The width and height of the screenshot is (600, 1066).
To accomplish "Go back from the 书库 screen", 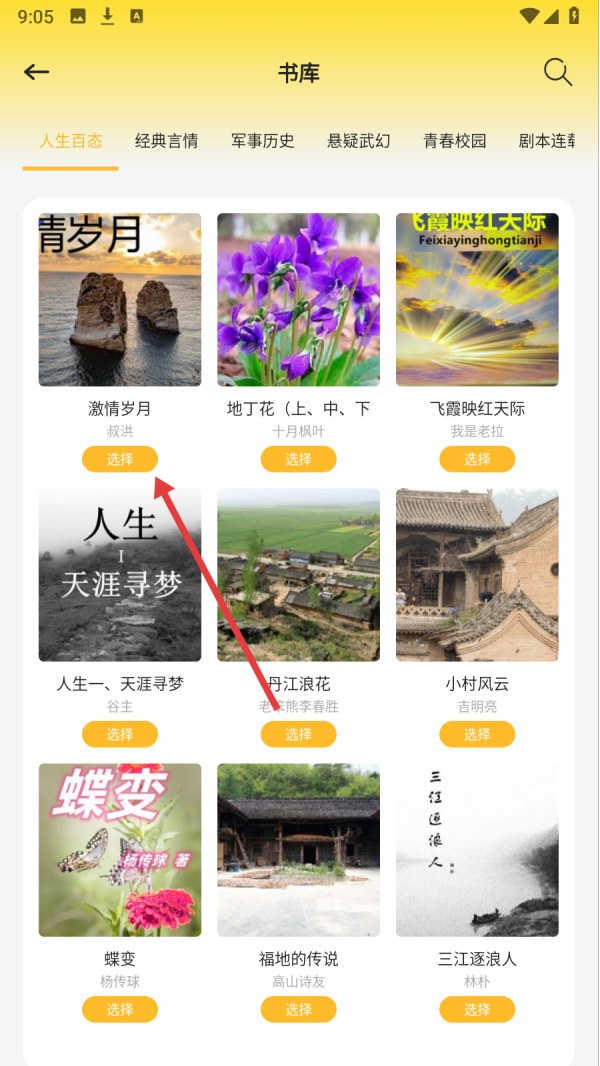I will [x=37, y=72].
